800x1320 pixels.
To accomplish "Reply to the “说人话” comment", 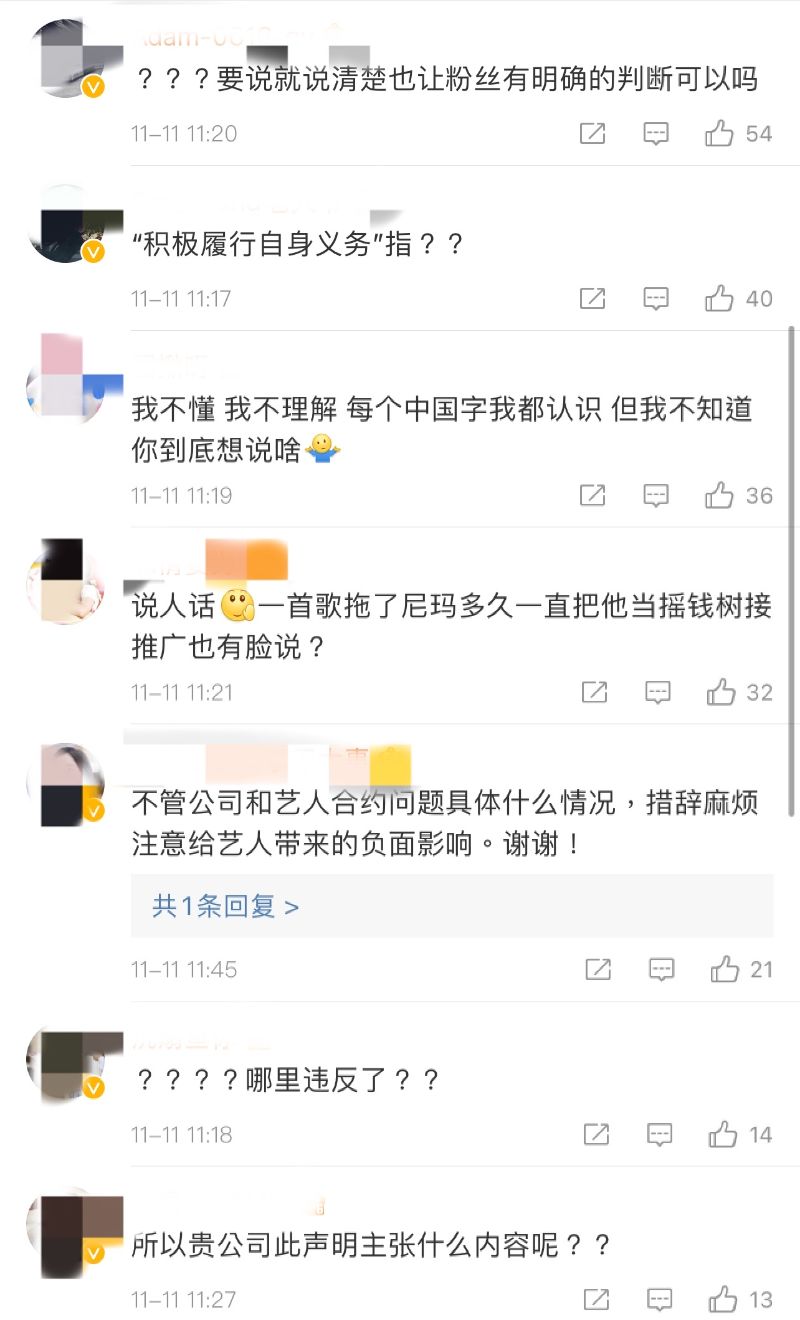I will click(x=657, y=692).
